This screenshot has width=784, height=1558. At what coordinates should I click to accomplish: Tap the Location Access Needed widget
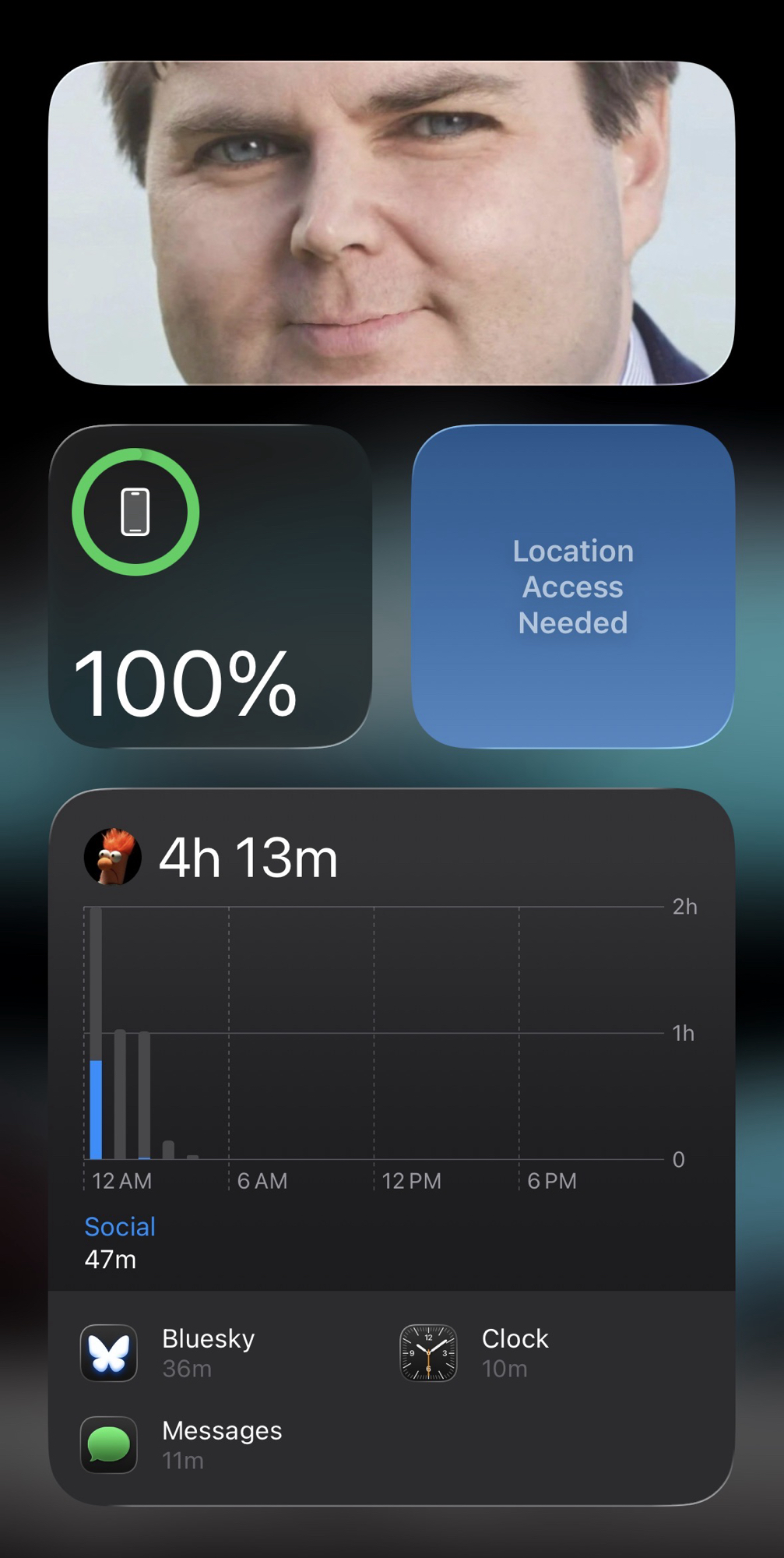click(x=573, y=586)
